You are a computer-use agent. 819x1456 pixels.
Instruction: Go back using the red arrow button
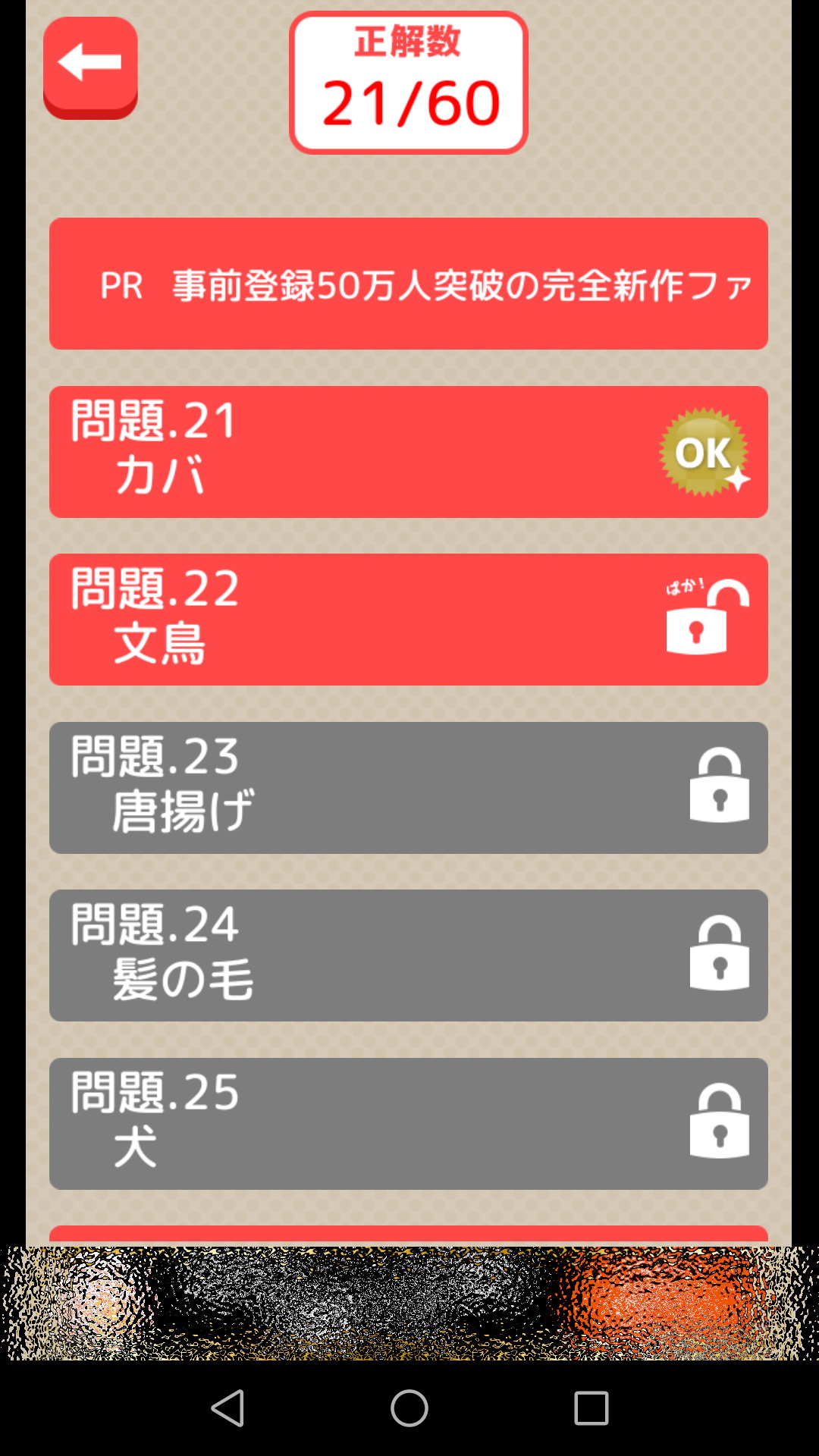tap(90, 66)
